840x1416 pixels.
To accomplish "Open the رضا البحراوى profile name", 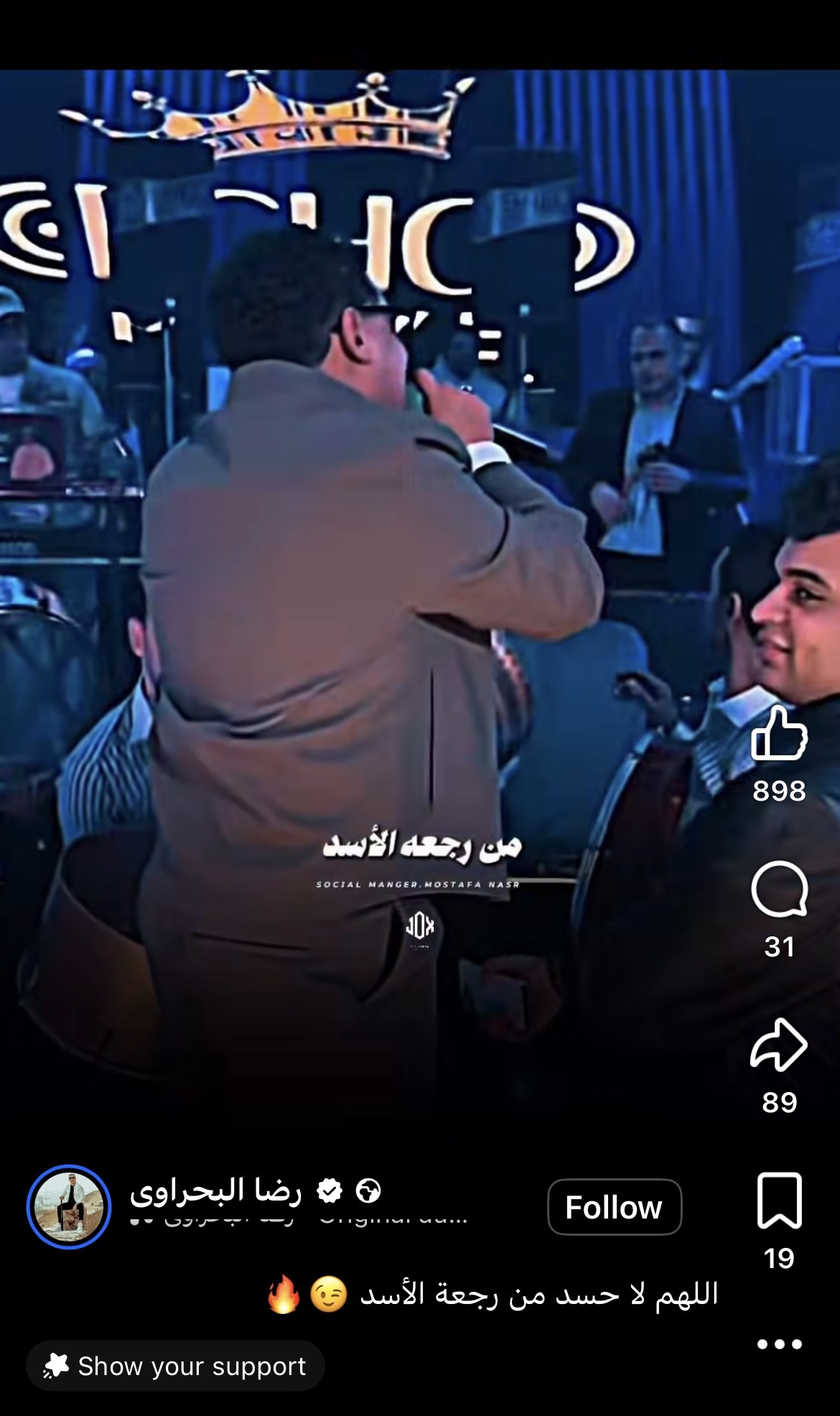I will coord(215,1190).
